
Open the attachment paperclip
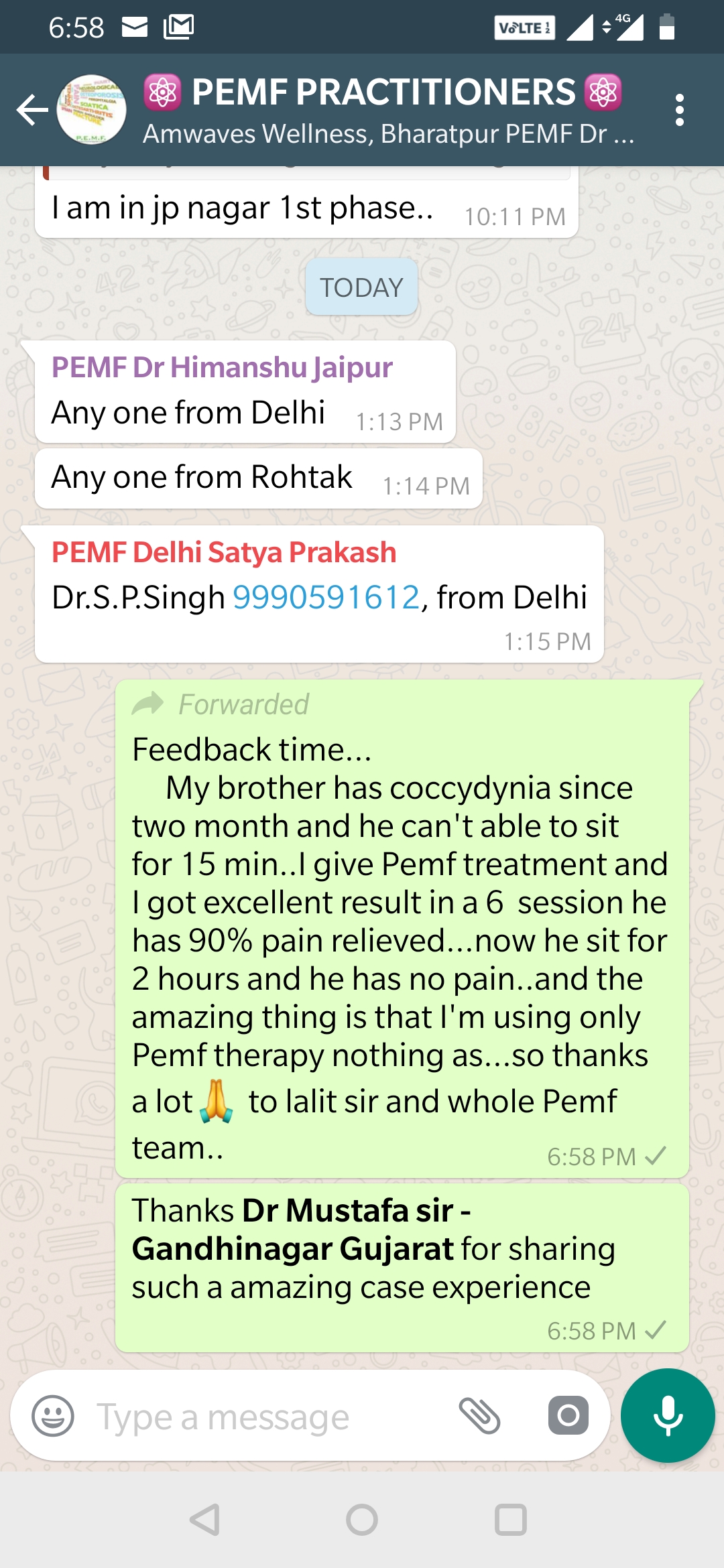(x=479, y=1416)
